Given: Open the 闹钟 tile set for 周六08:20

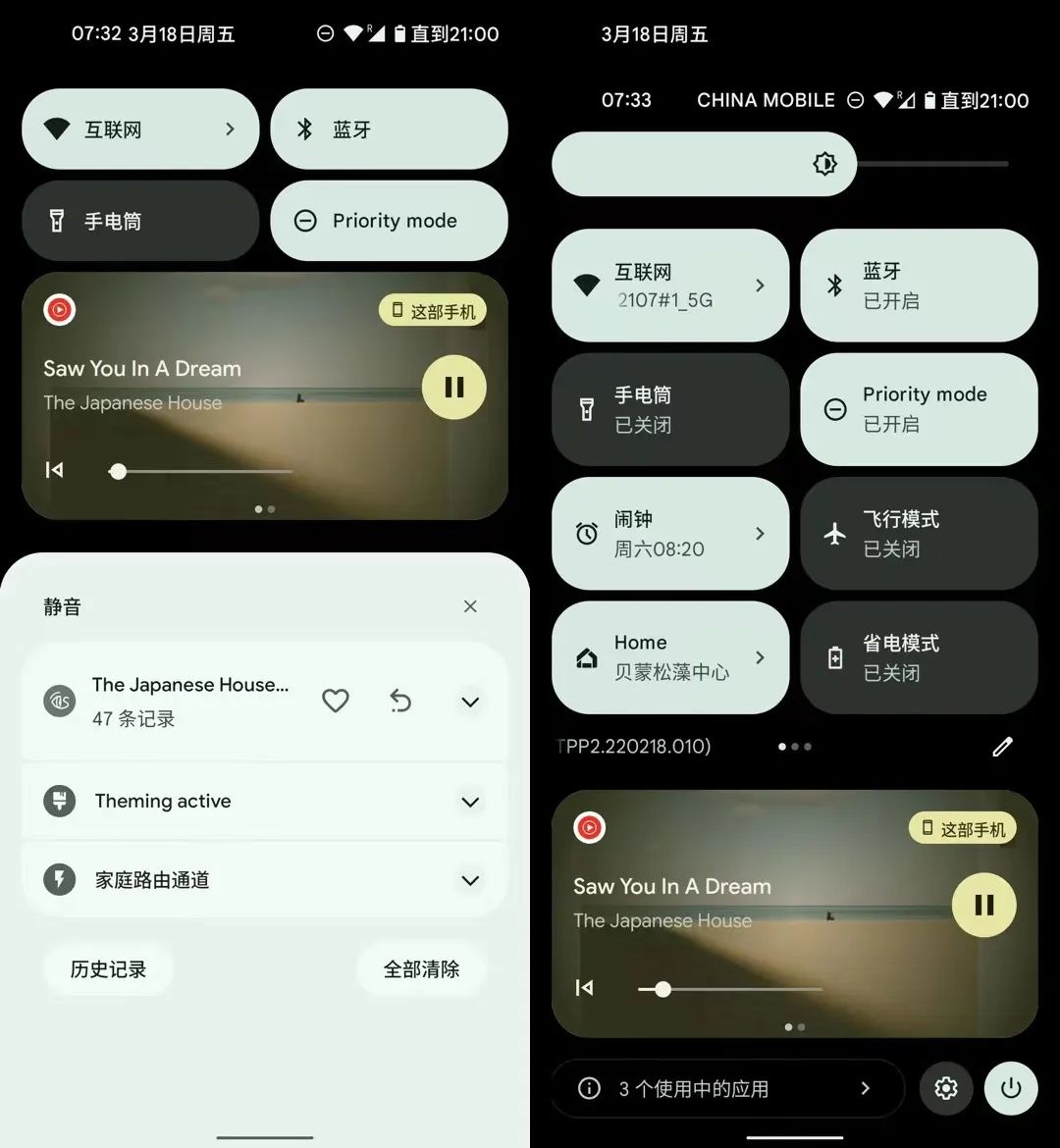Looking at the screenshot, I should [670, 534].
